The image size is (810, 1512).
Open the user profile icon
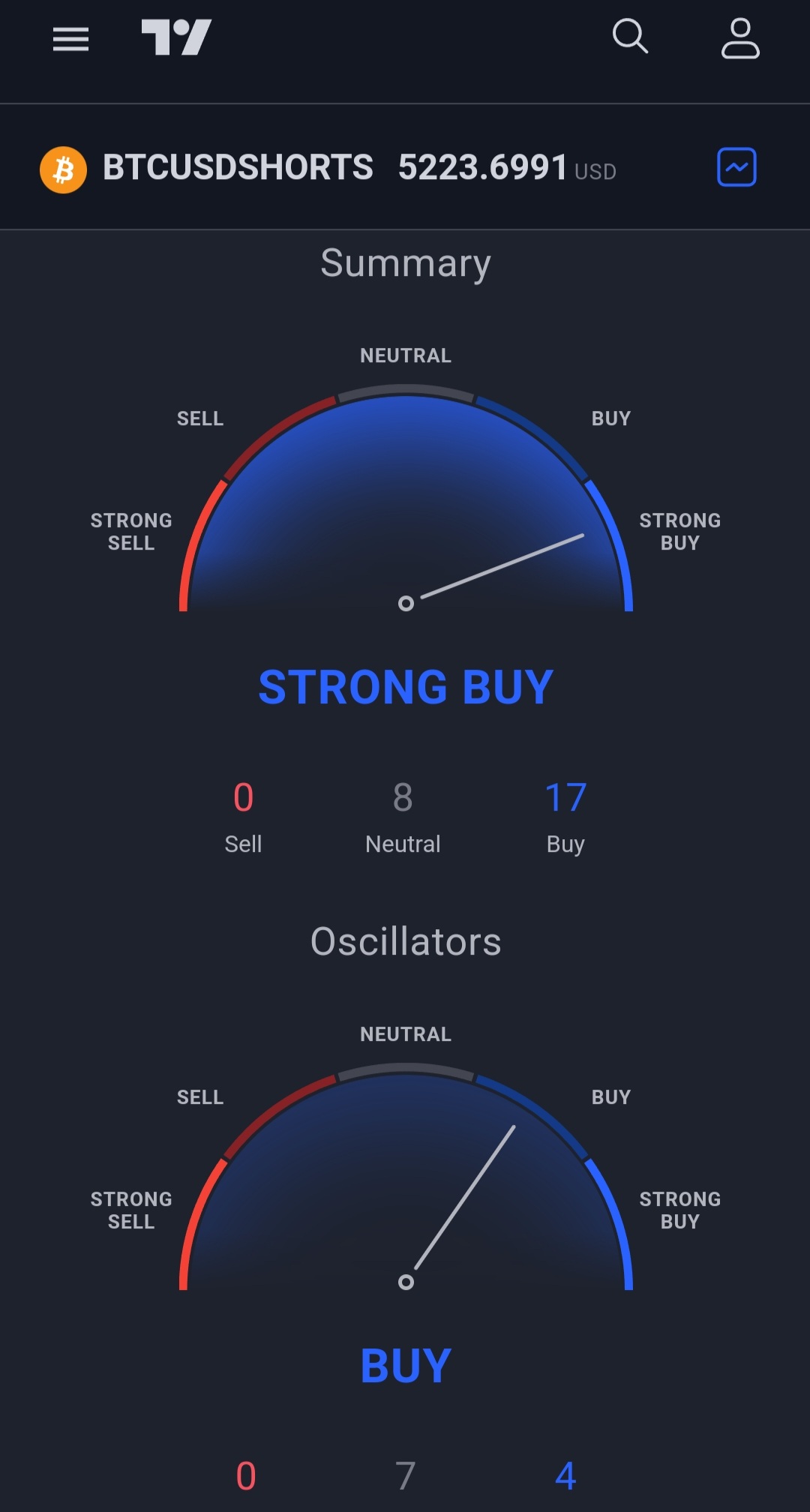click(740, 38)
